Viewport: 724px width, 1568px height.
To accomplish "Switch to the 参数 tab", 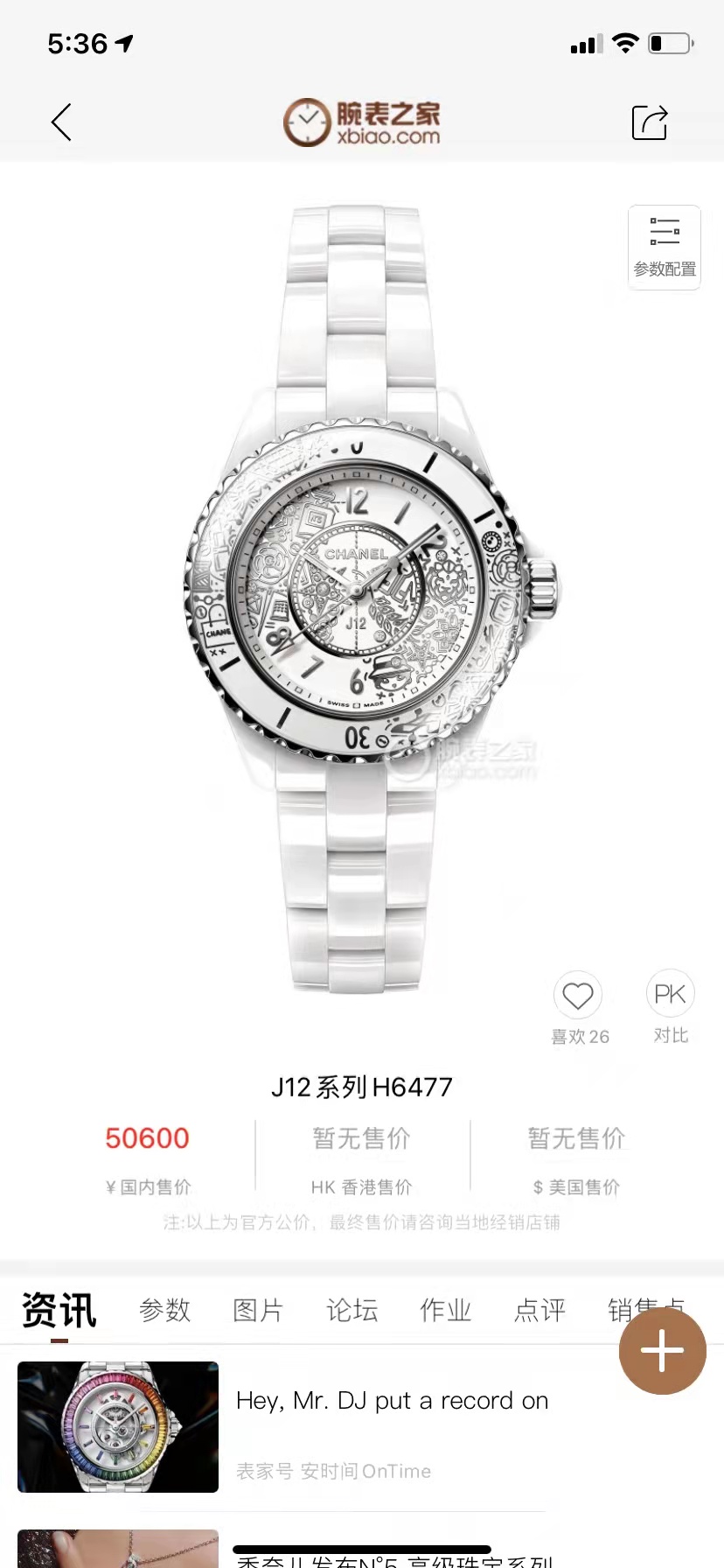I will coord(164,1310).
